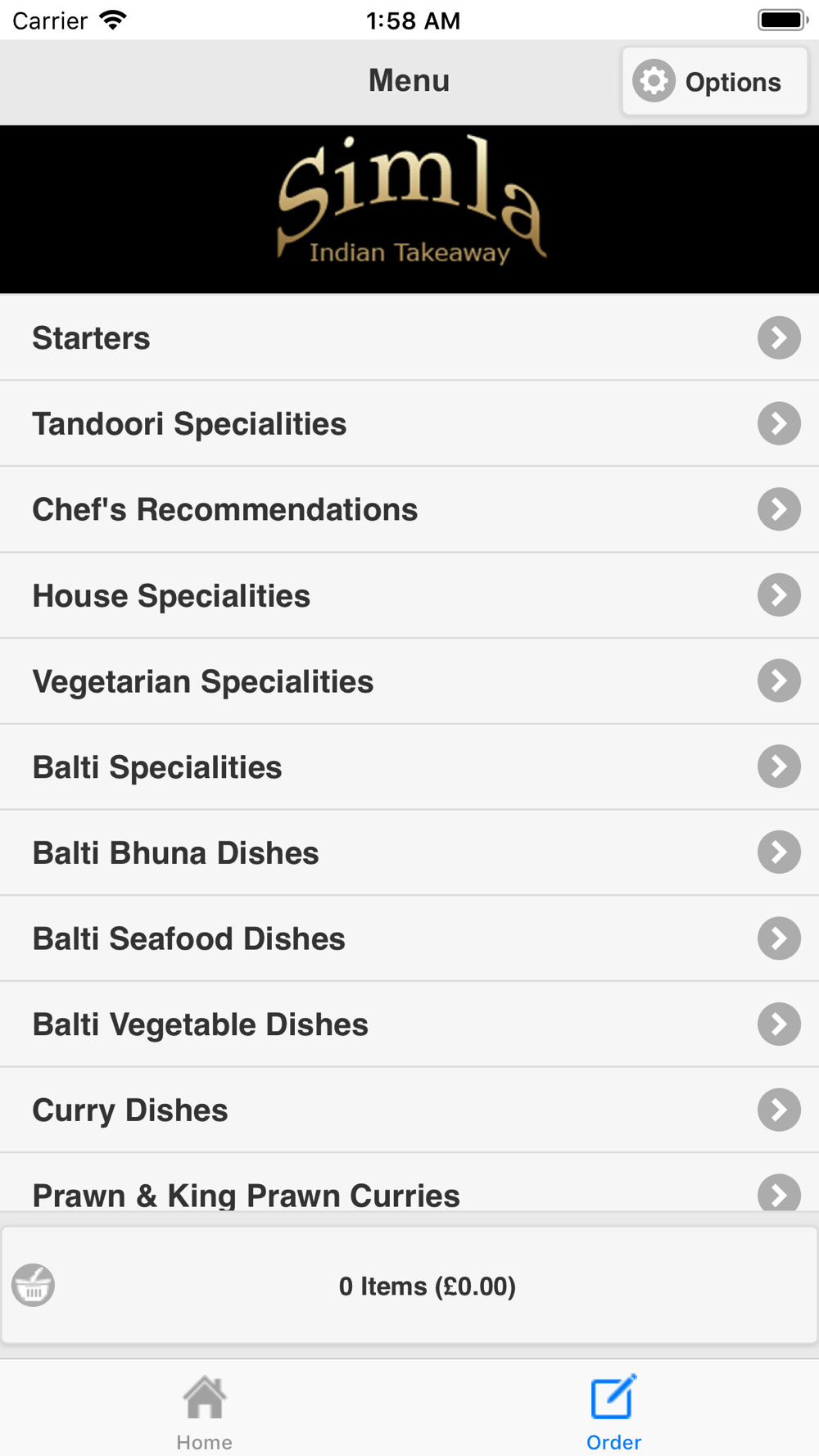Show Balti Vegetable Dishes
This screenshot has height=1456, width=819.
point(409,1024)
